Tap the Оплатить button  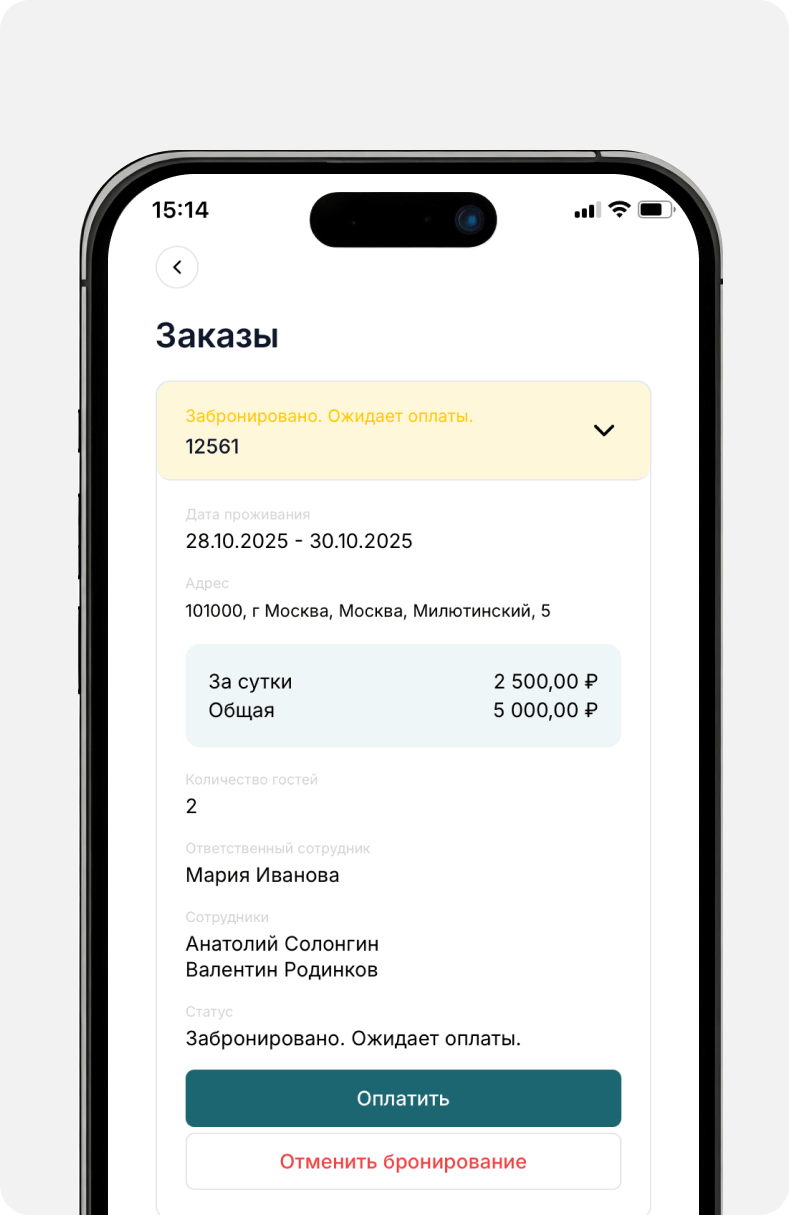coord(403,1098)
